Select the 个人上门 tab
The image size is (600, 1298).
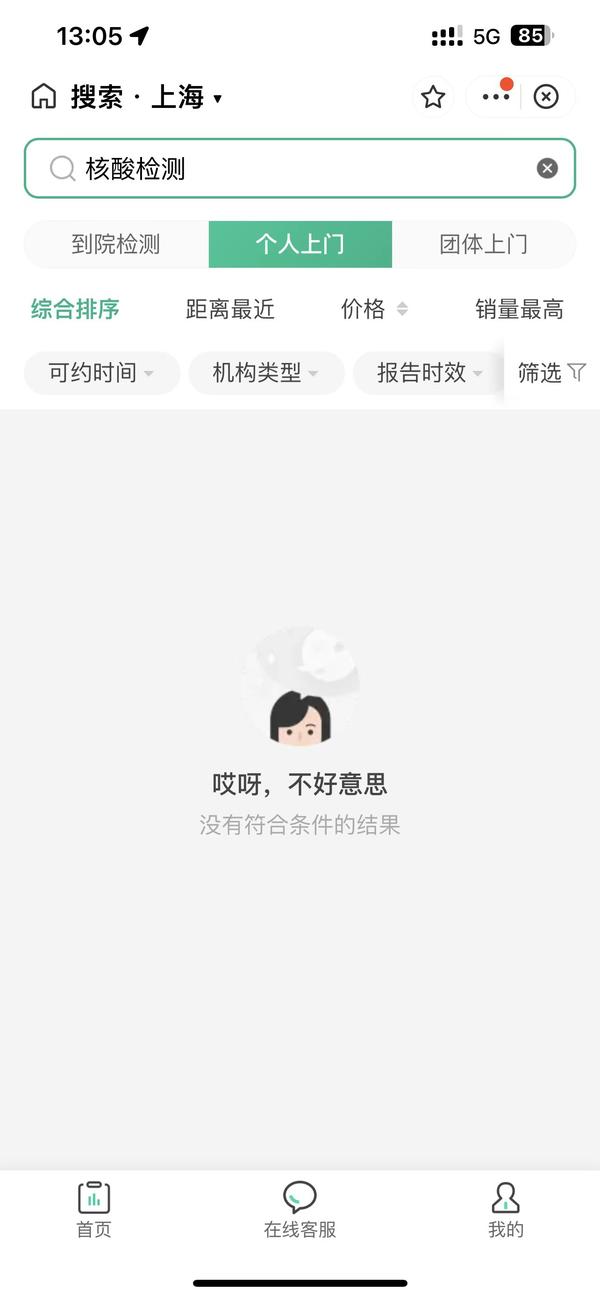(x=300, y=244)
